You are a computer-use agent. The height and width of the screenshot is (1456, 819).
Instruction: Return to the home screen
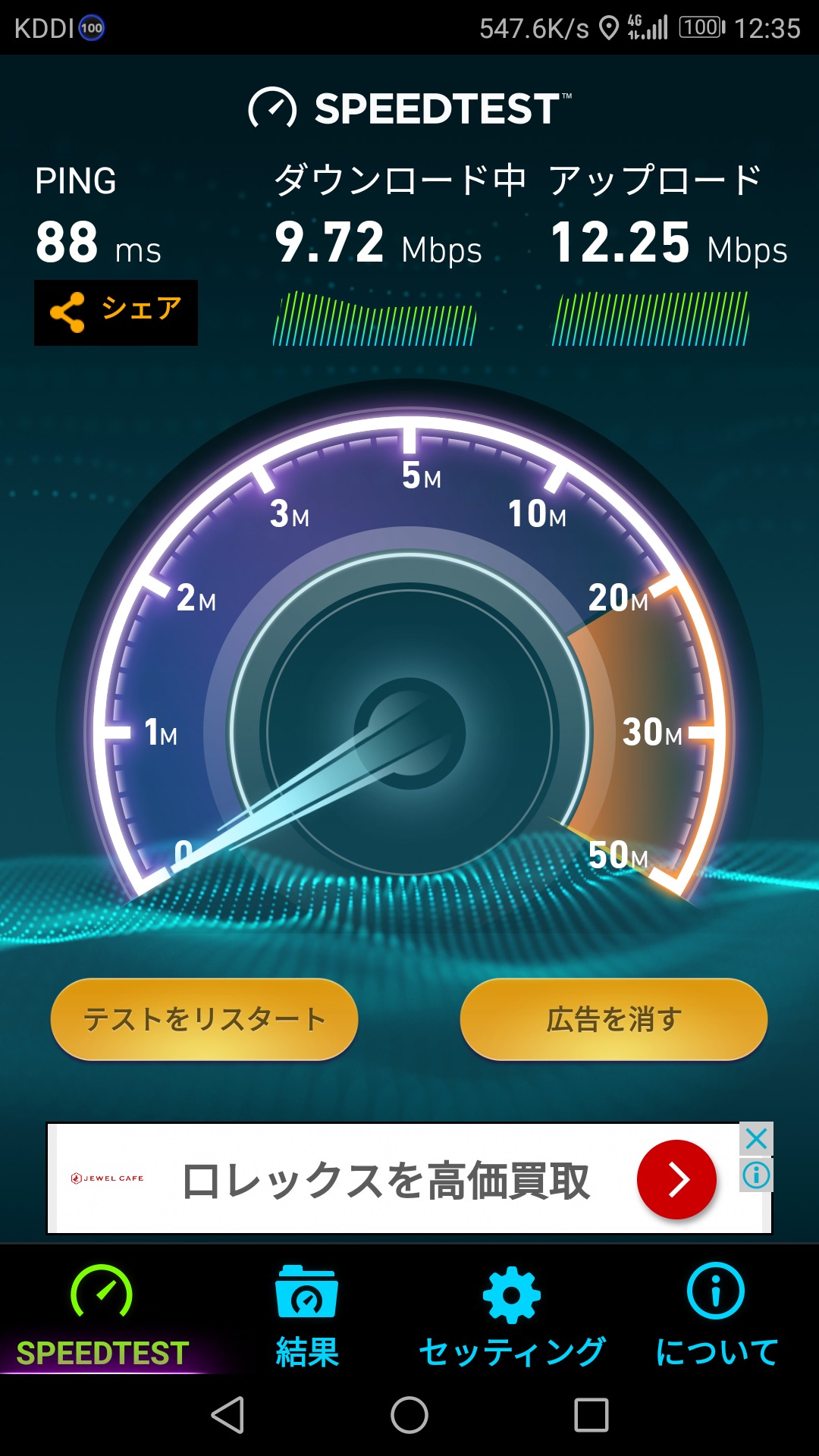click(409, 1415)
